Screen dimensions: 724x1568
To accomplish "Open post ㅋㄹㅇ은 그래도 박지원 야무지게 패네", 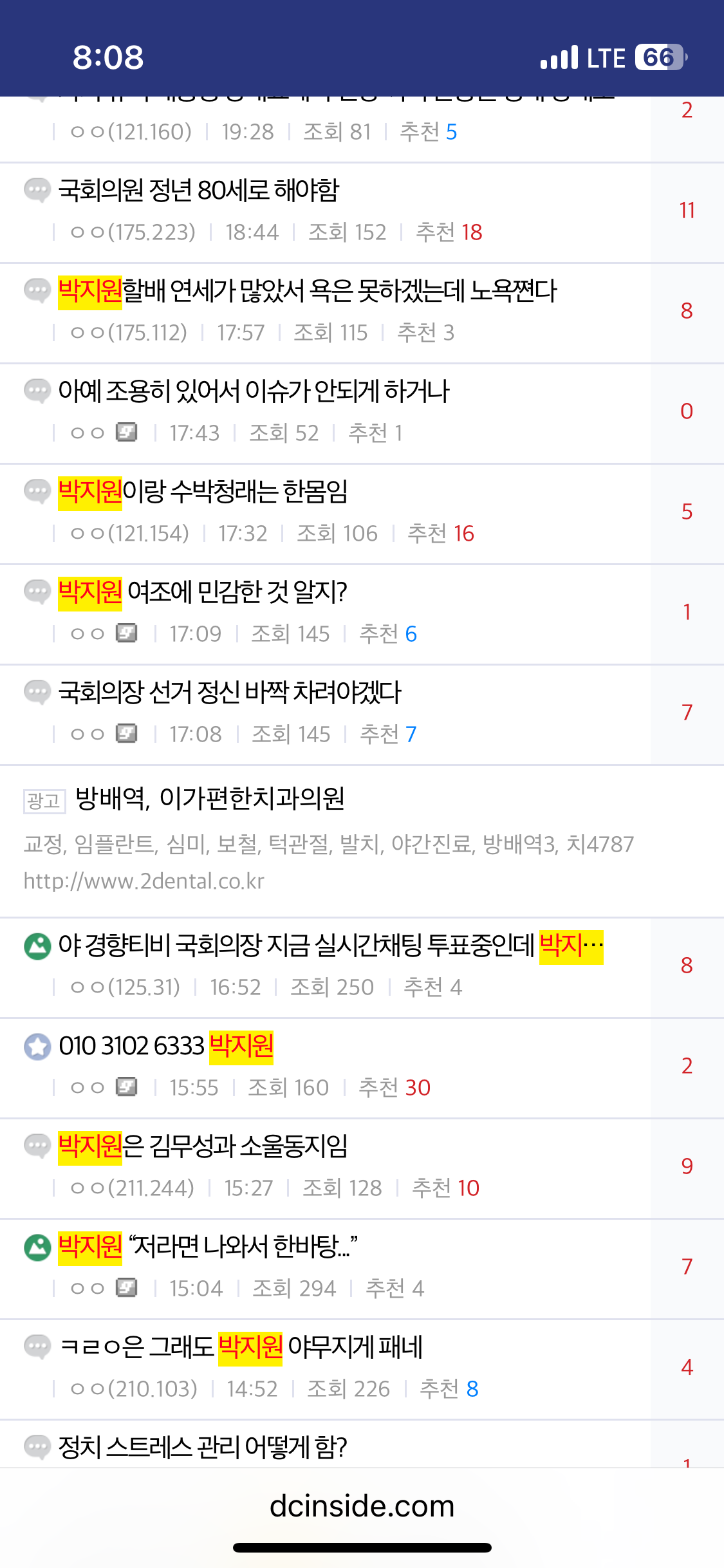I will pyautogui.click(x=241, y=1347).
